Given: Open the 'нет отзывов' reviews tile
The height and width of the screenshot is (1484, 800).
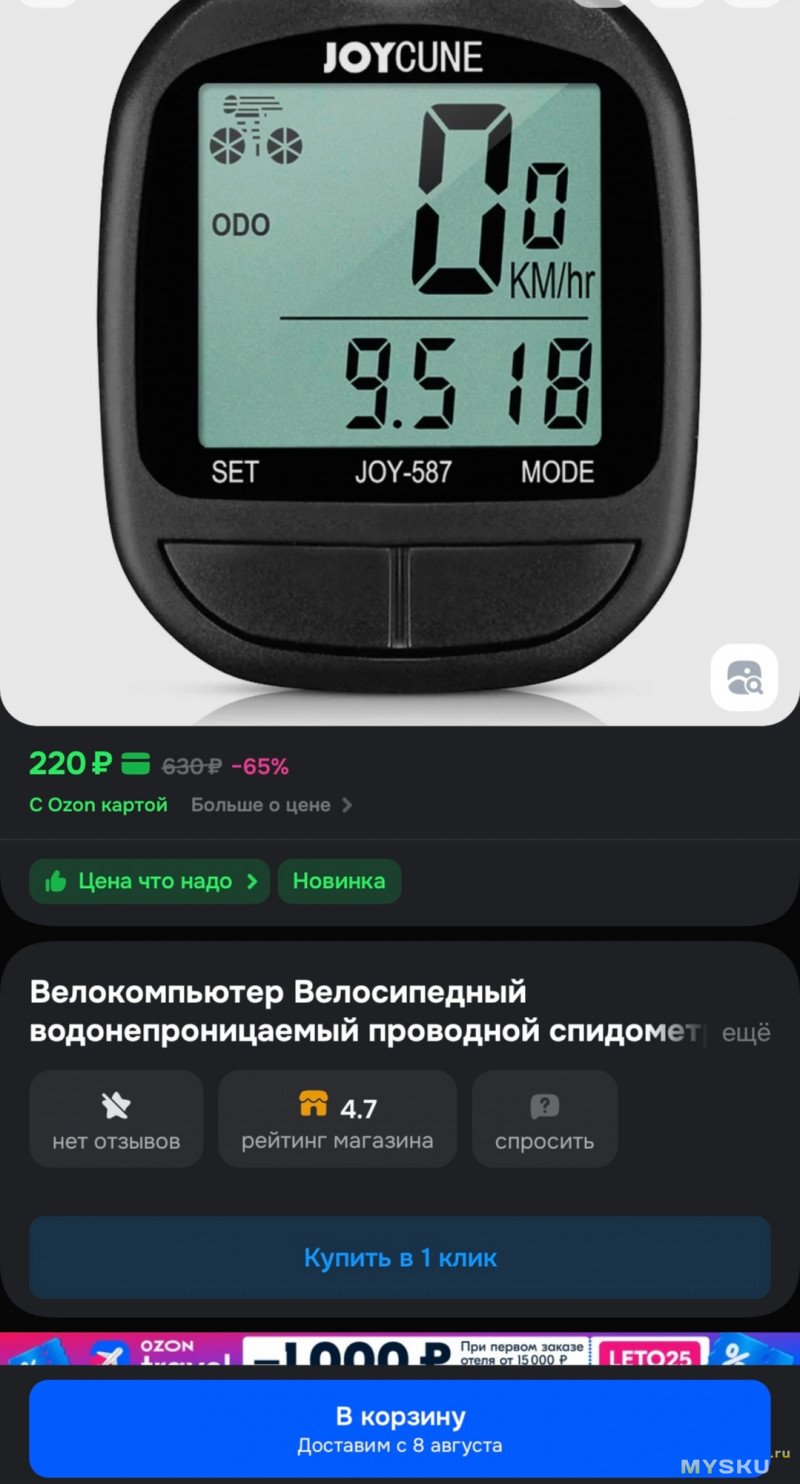Looking at the screenshot, I should (x=116, y=1119).
